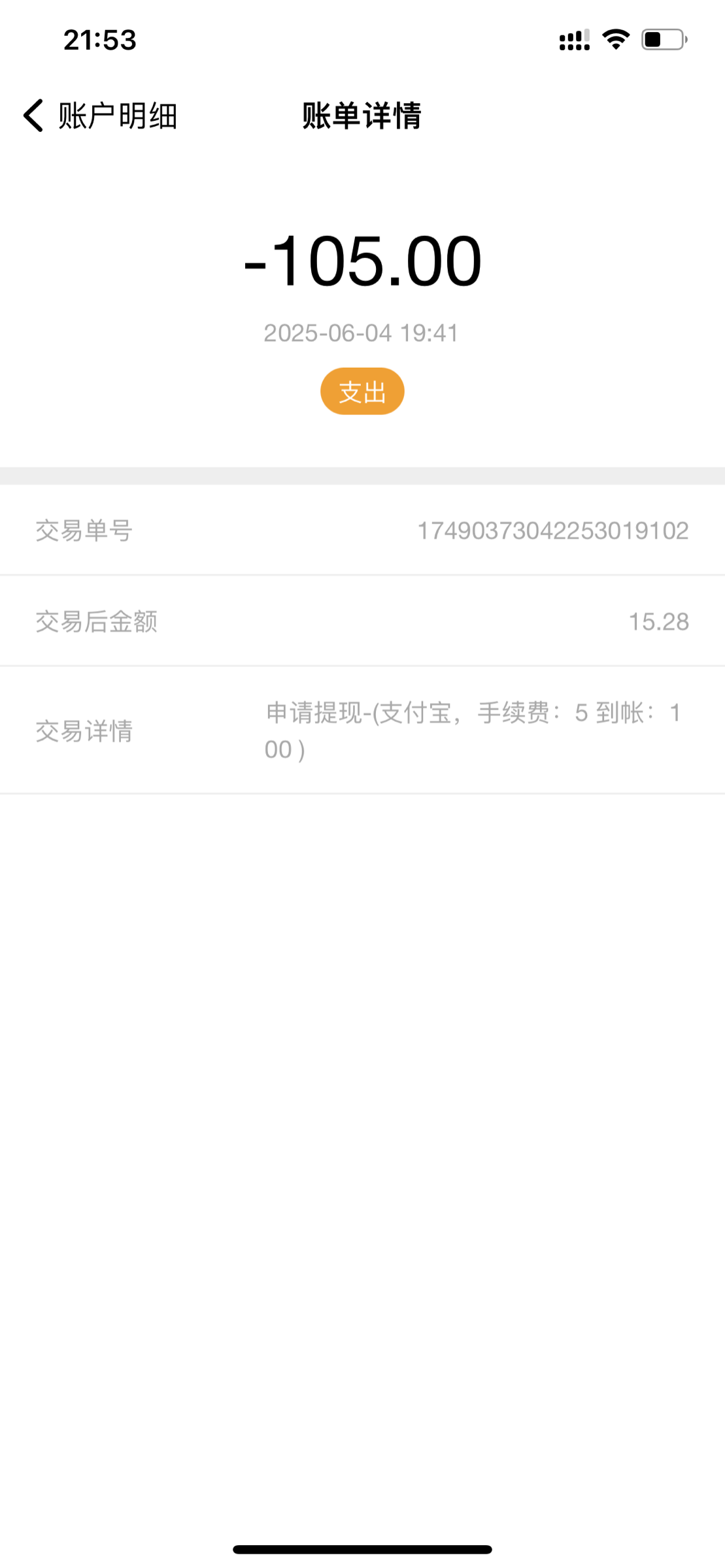Tap the 支出 expense type indicator
Viewport: 725px width, 1568px height.
coord(362,390)
